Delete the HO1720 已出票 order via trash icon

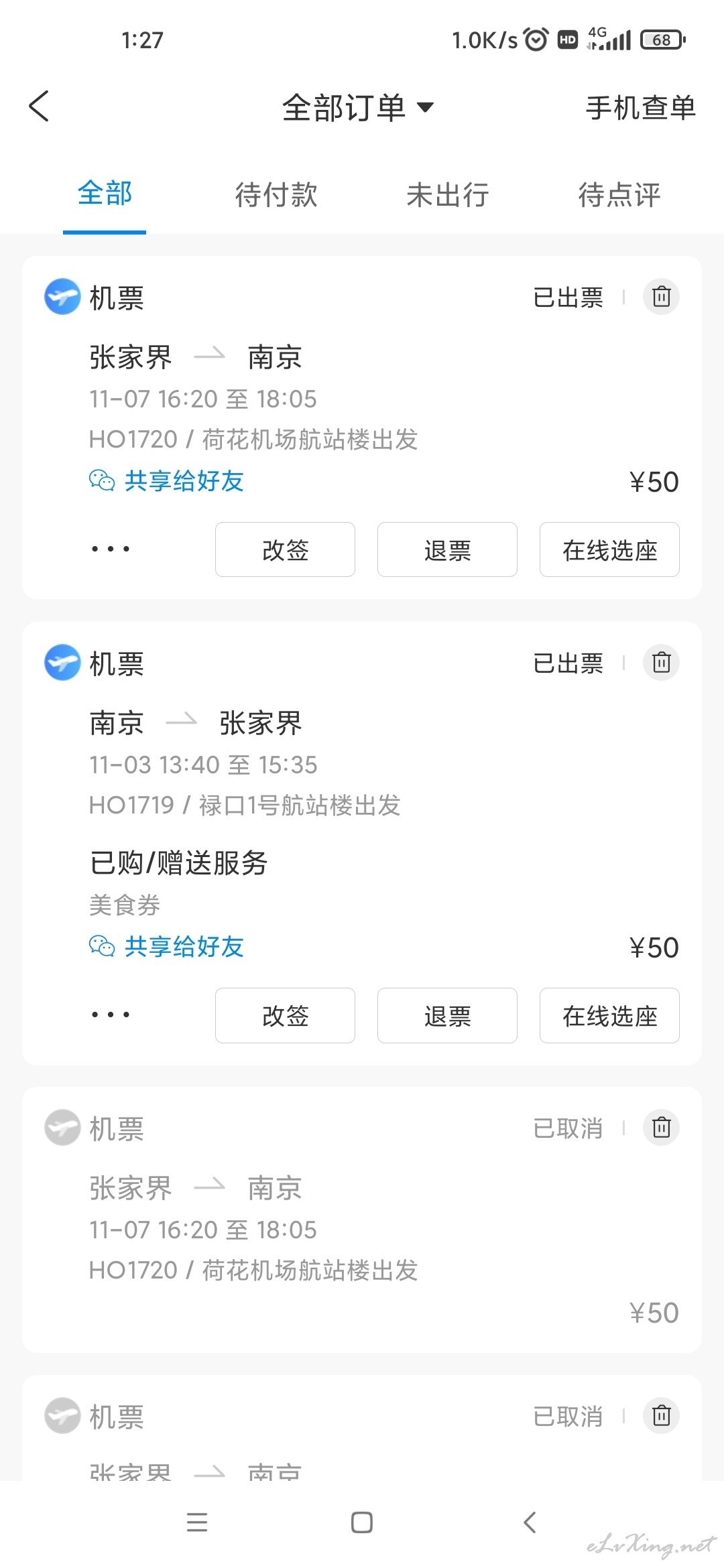tap(661, 296)
